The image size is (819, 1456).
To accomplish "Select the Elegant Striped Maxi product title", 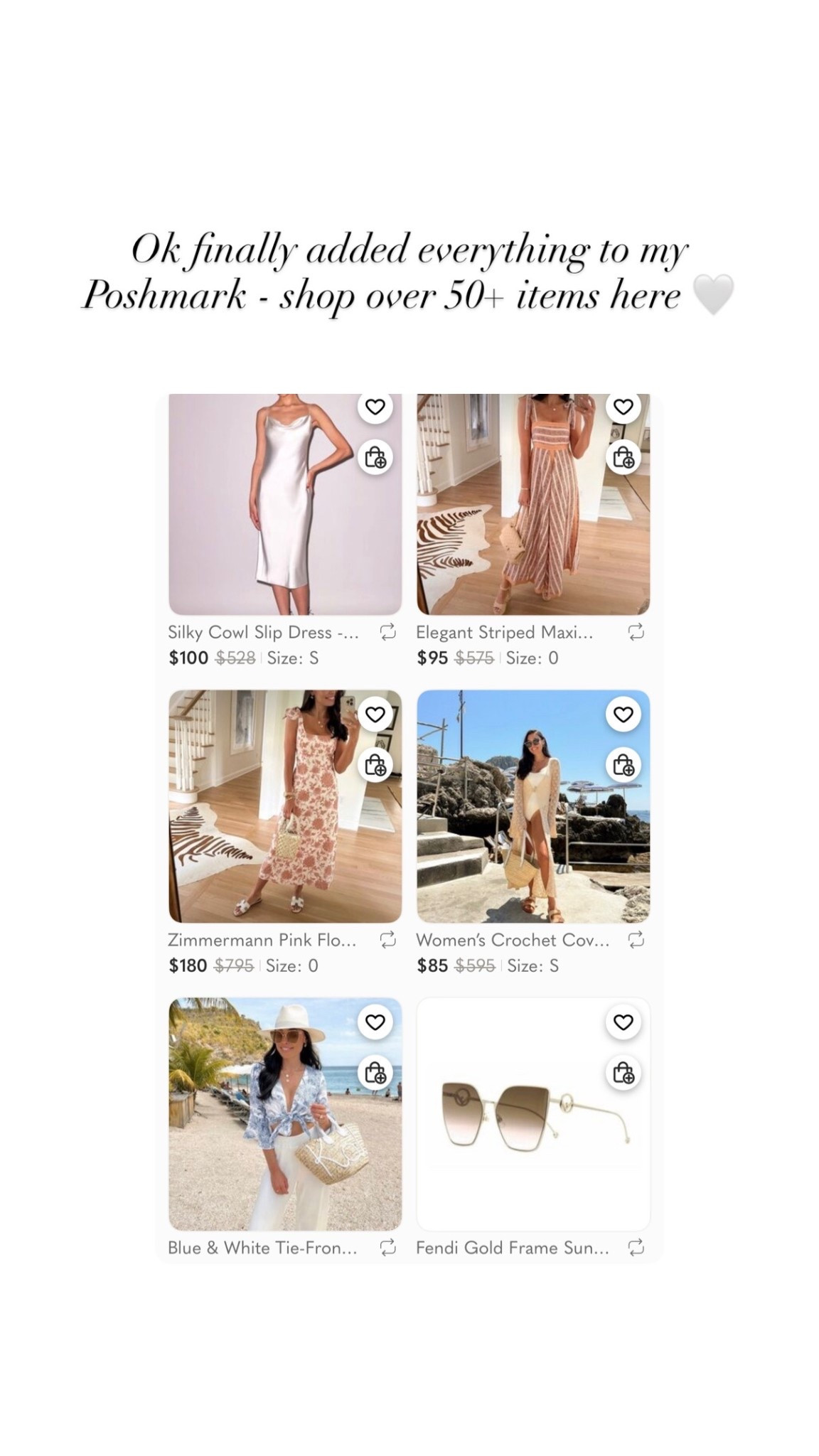I will tap(505, 632).
